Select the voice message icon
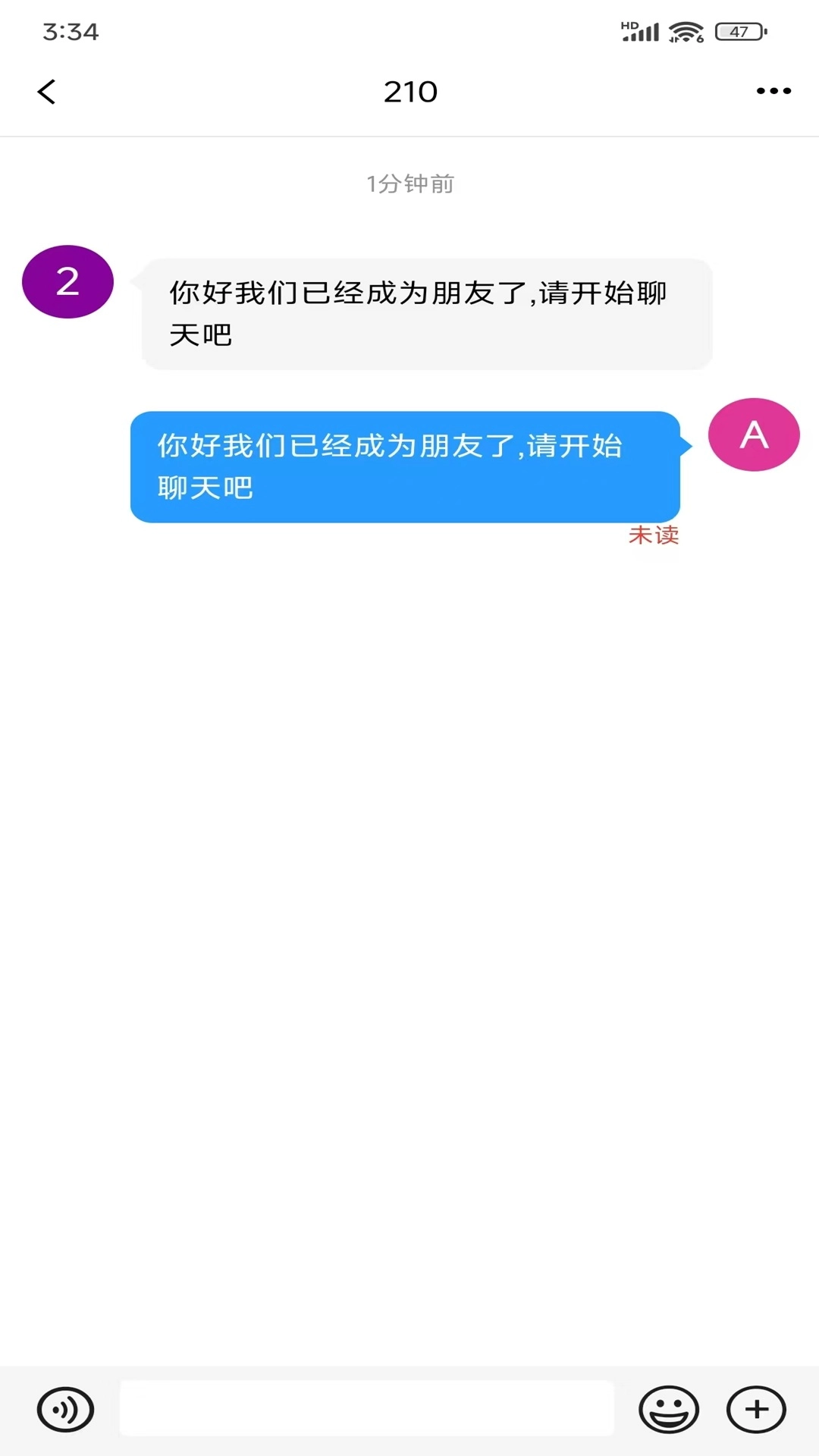819x1456 pixels. click(x=65, y=1407)
